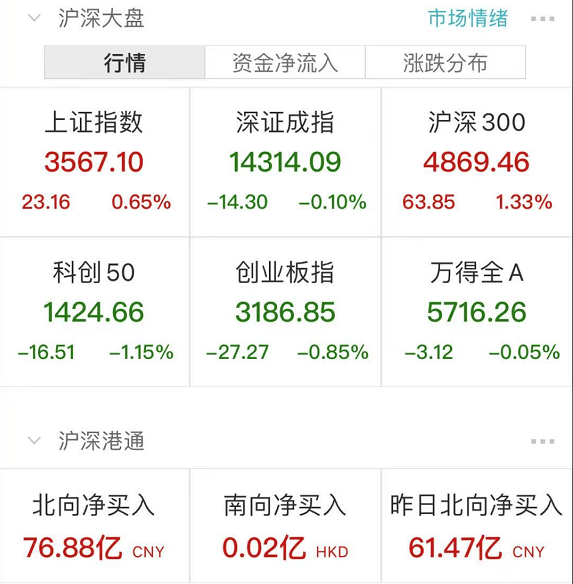The height and width of the screenshot is (584, 573).
Task: Open the 昨日北向净买入 card
Action: [477, 526]
